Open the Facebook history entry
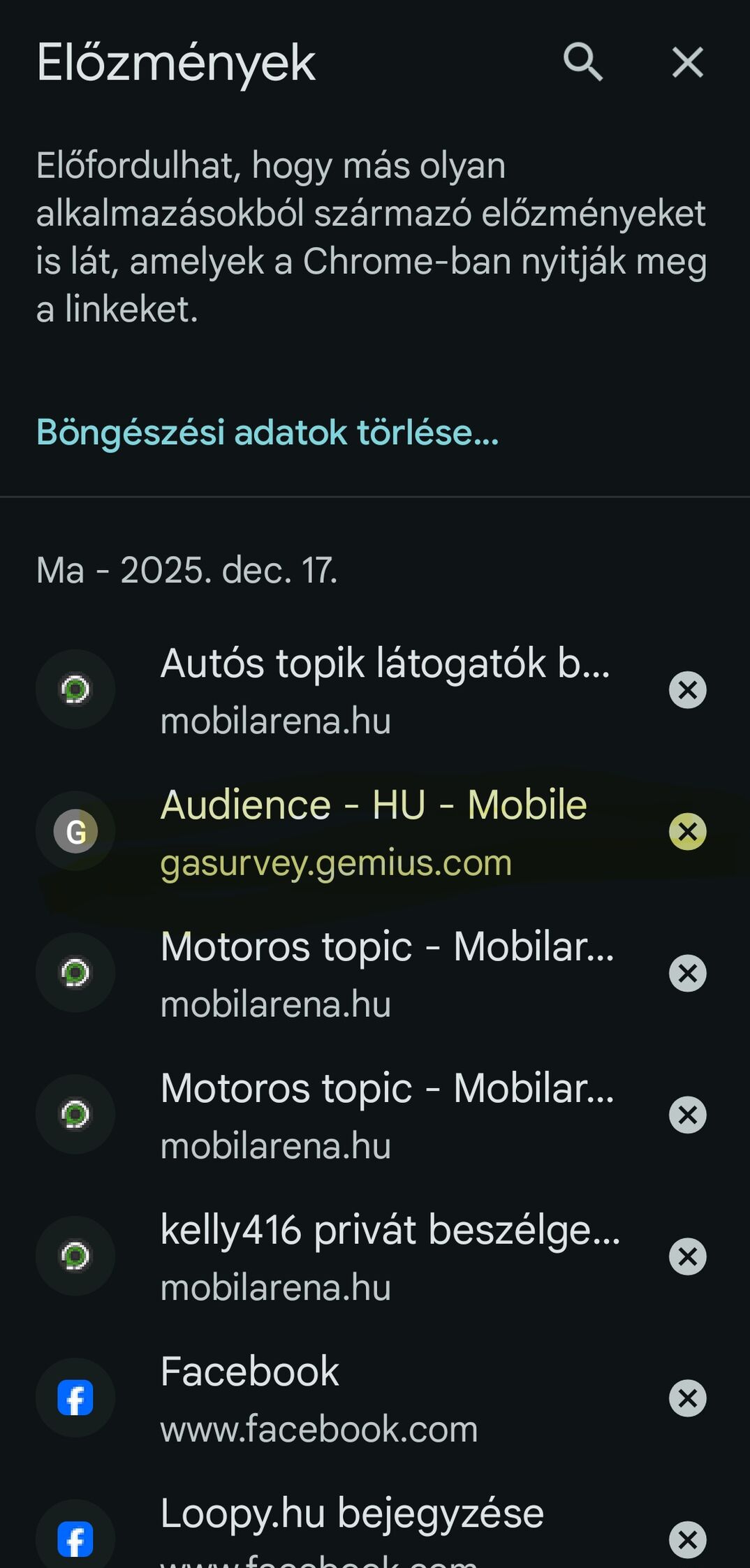Viewport: 750px width, 1568px height. 319,1398
